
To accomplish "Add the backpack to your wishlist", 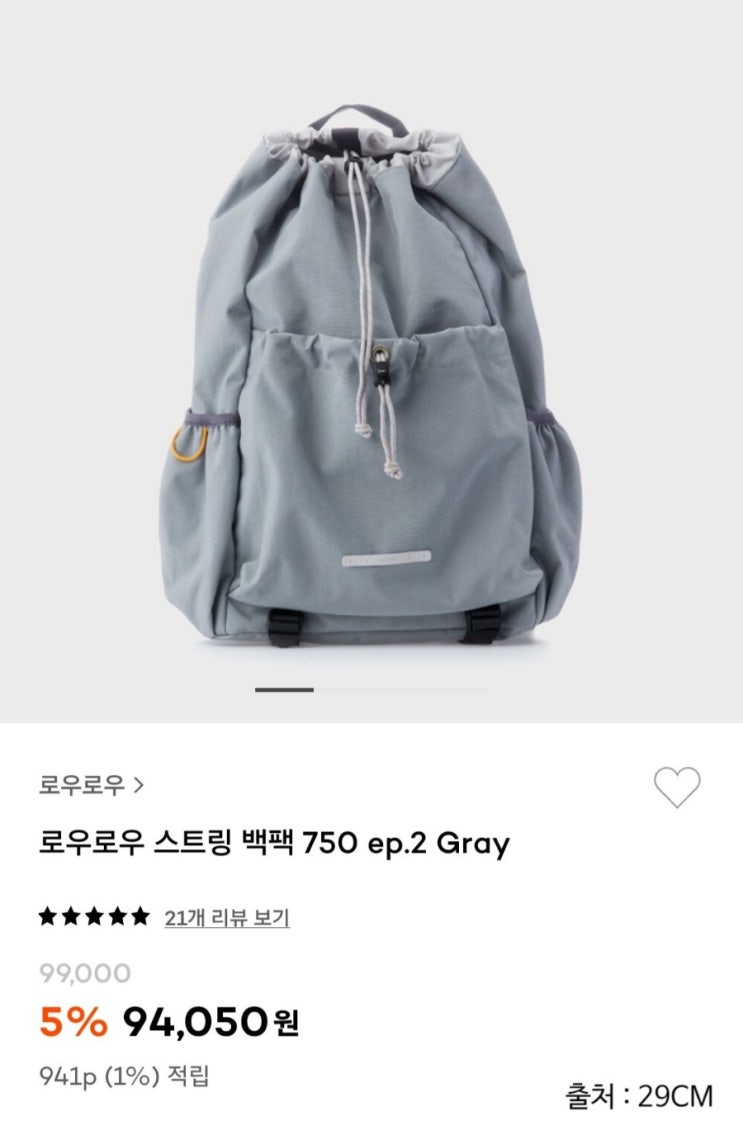I will coord(677,788).
